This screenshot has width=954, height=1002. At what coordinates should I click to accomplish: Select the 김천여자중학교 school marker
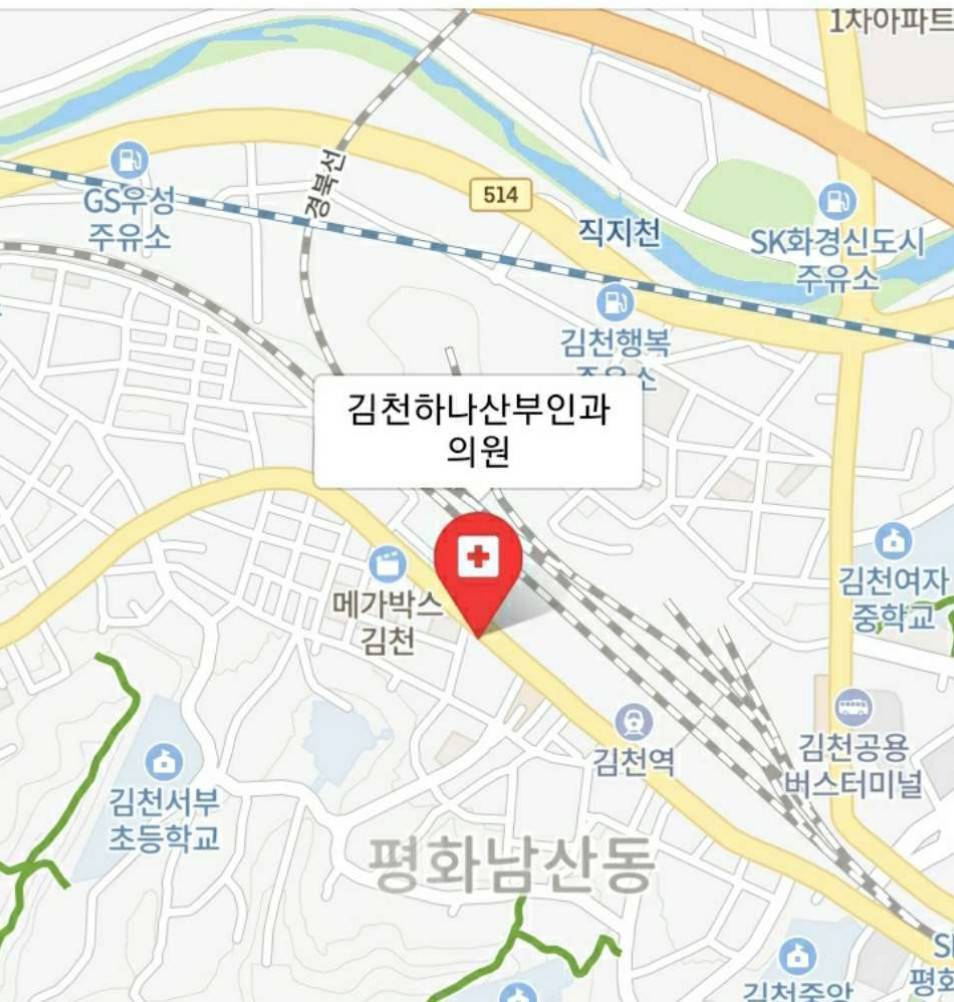pyautogui.click(x=892, y=541)
